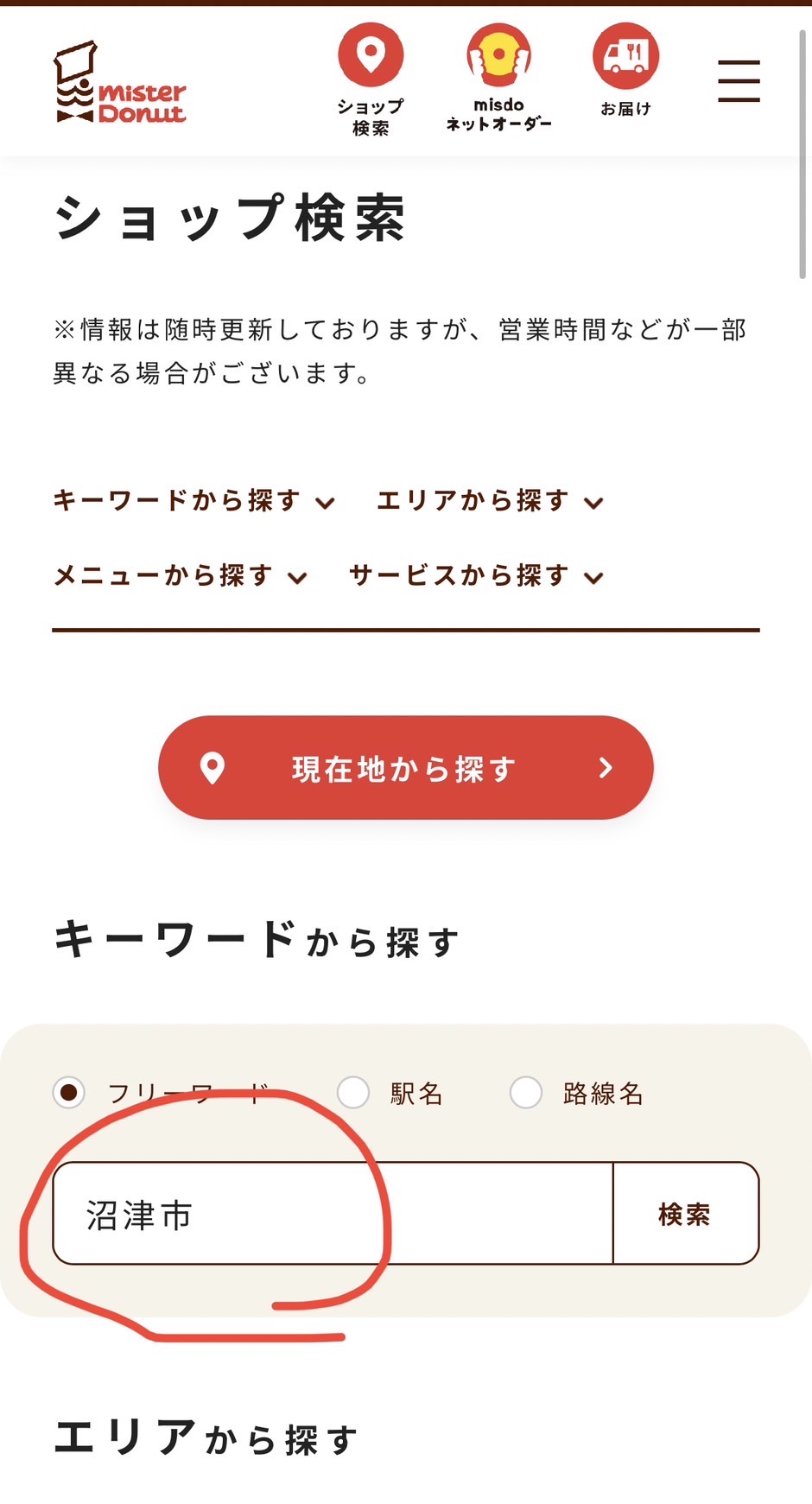Jump to エリアから探す section
This screenshot has height=1504, width=812.
[491, 501]
